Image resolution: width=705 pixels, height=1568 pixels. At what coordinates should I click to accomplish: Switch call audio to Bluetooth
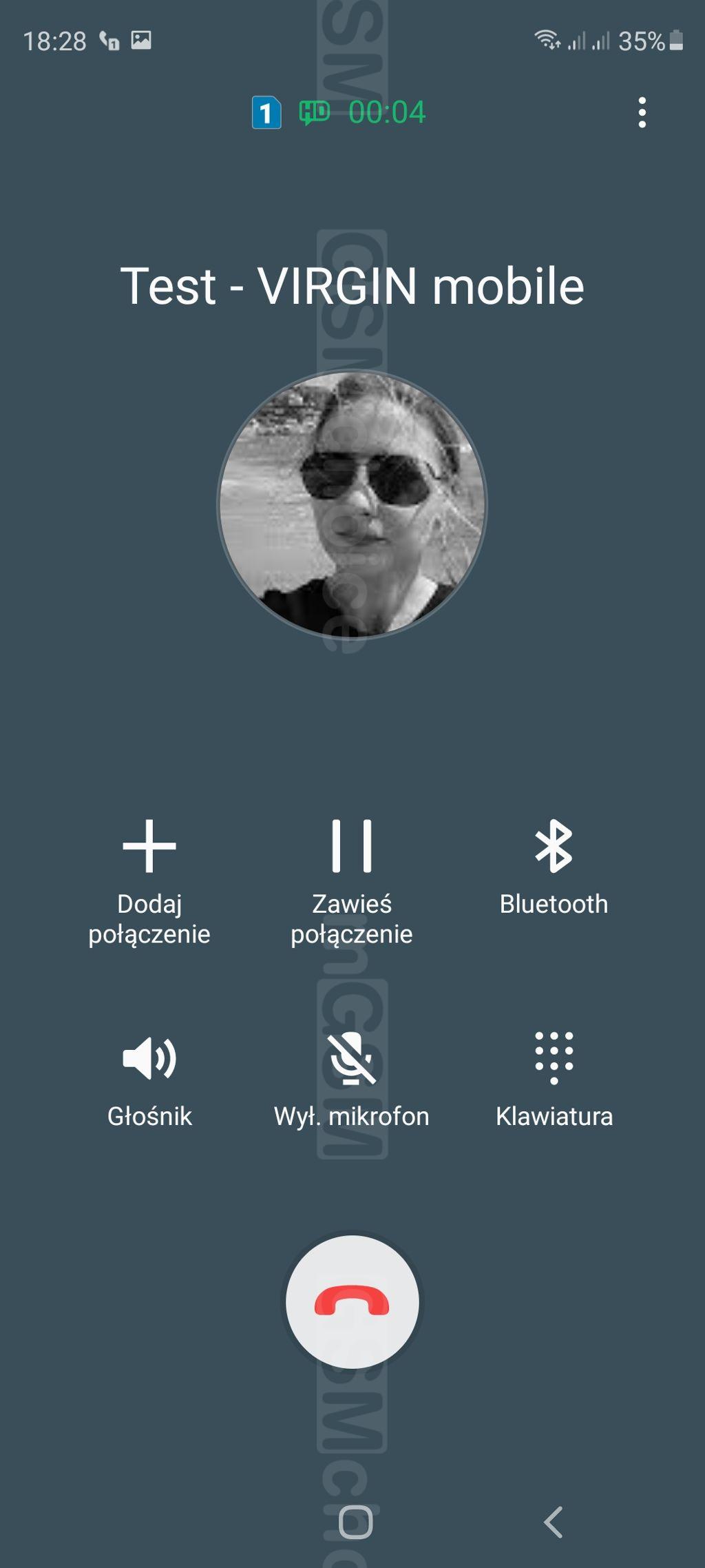click(554, 867)
